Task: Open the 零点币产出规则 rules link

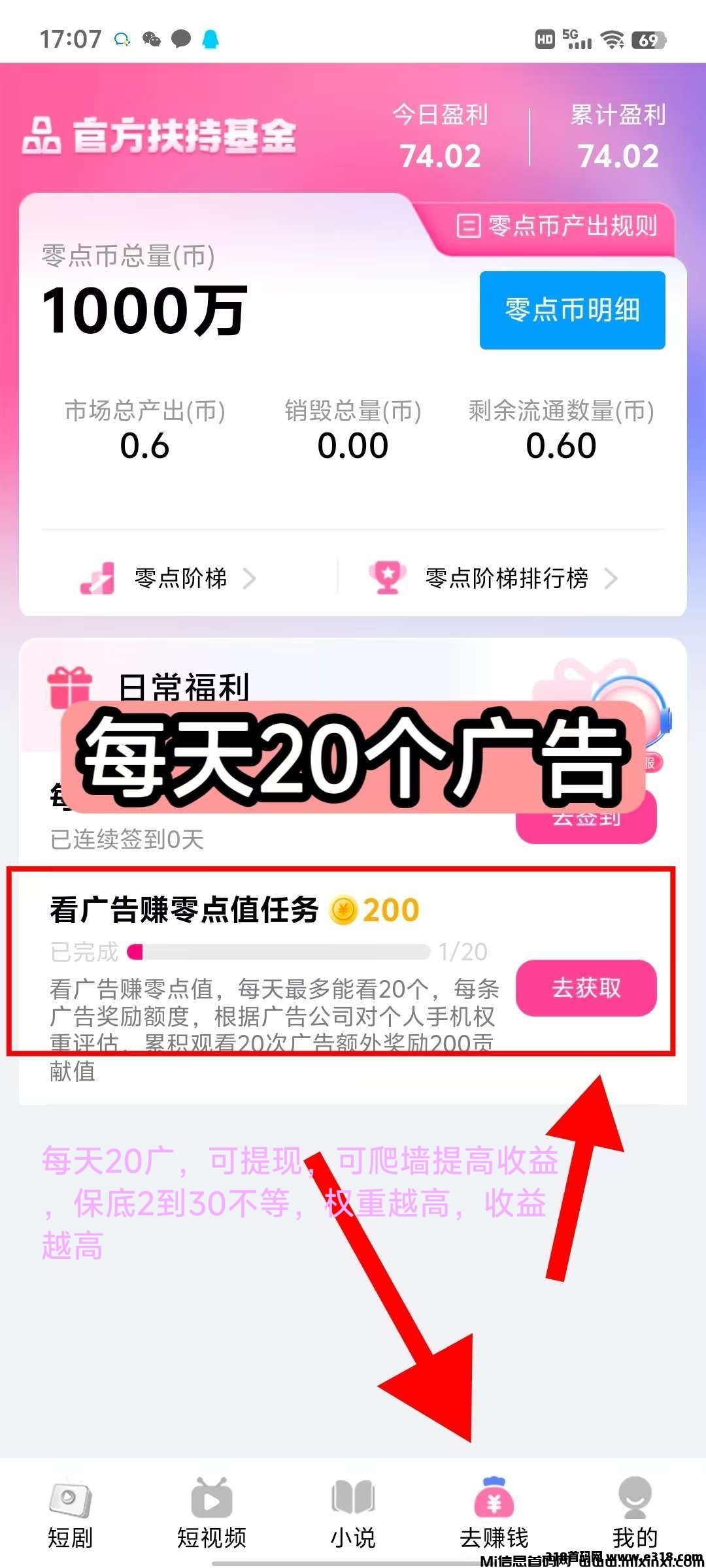Action: pyautogui.click(x=557, y=226)
